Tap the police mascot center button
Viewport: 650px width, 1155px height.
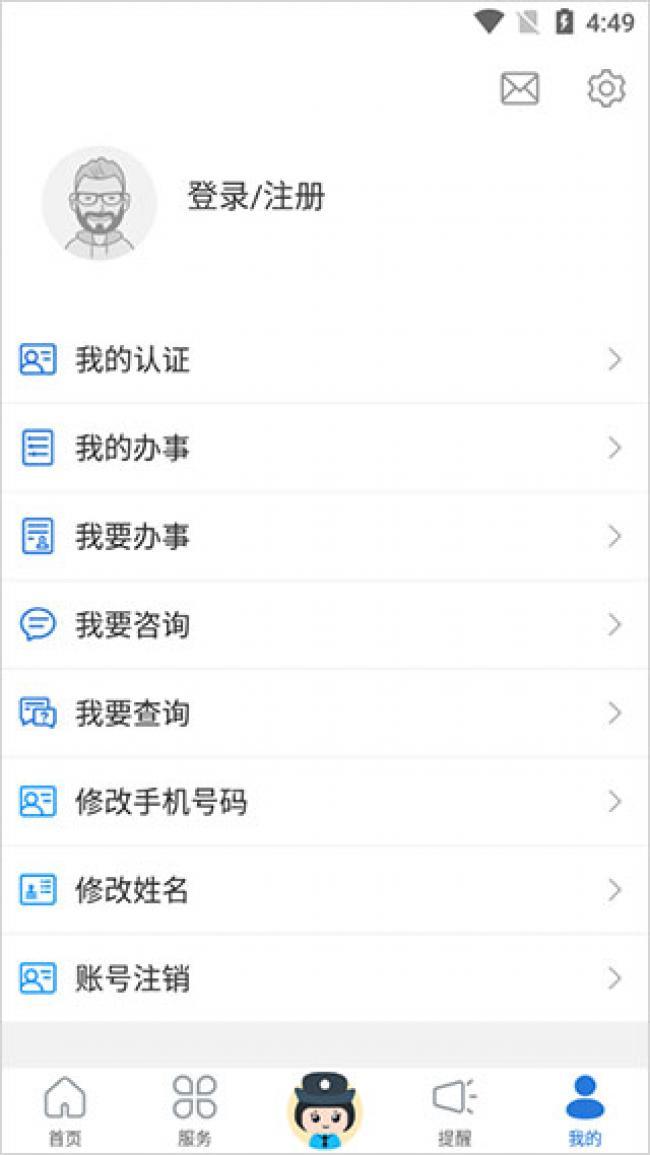click(x=325, y=1110)
